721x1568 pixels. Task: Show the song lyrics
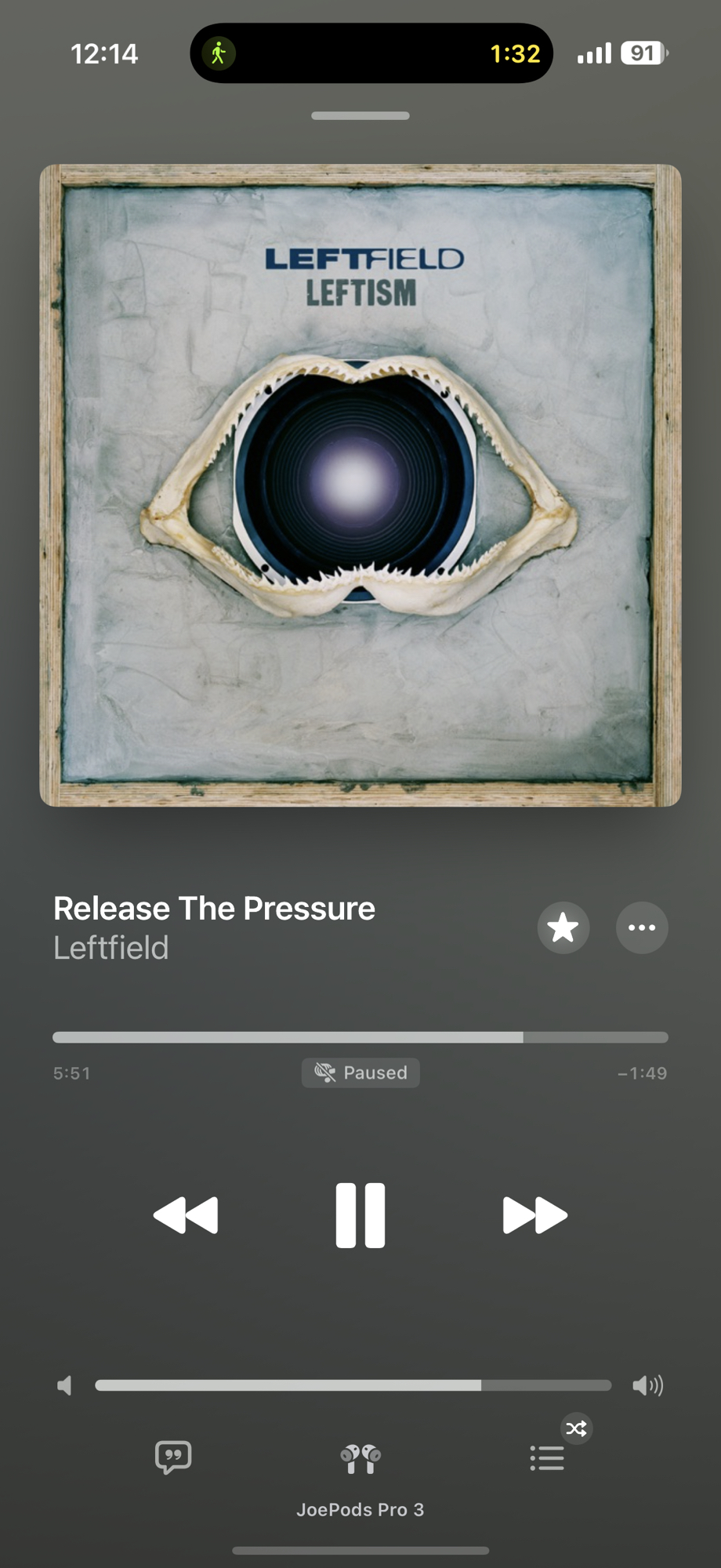(x=173, y=1457)
